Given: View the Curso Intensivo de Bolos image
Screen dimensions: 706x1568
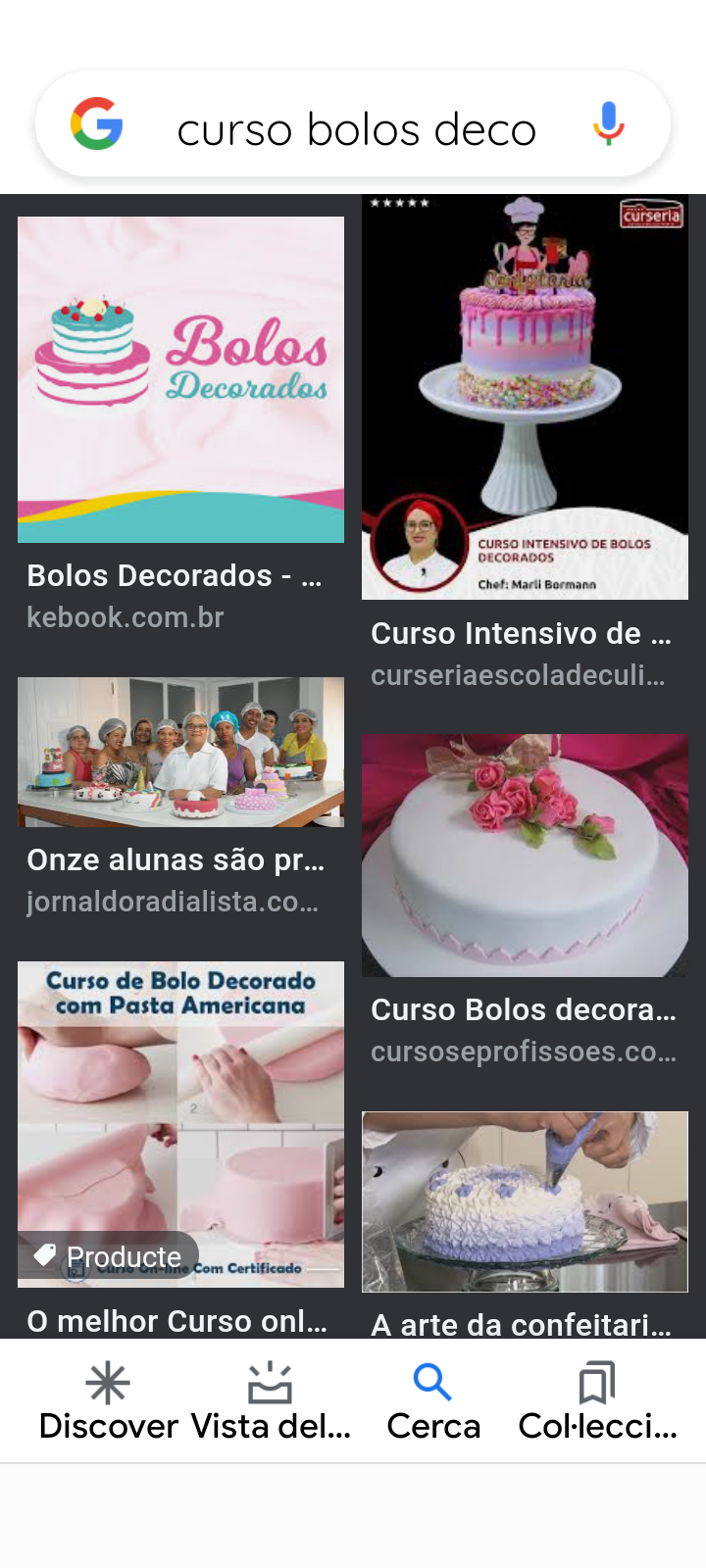Looking at the screenshot, I should tap(525, 397).
